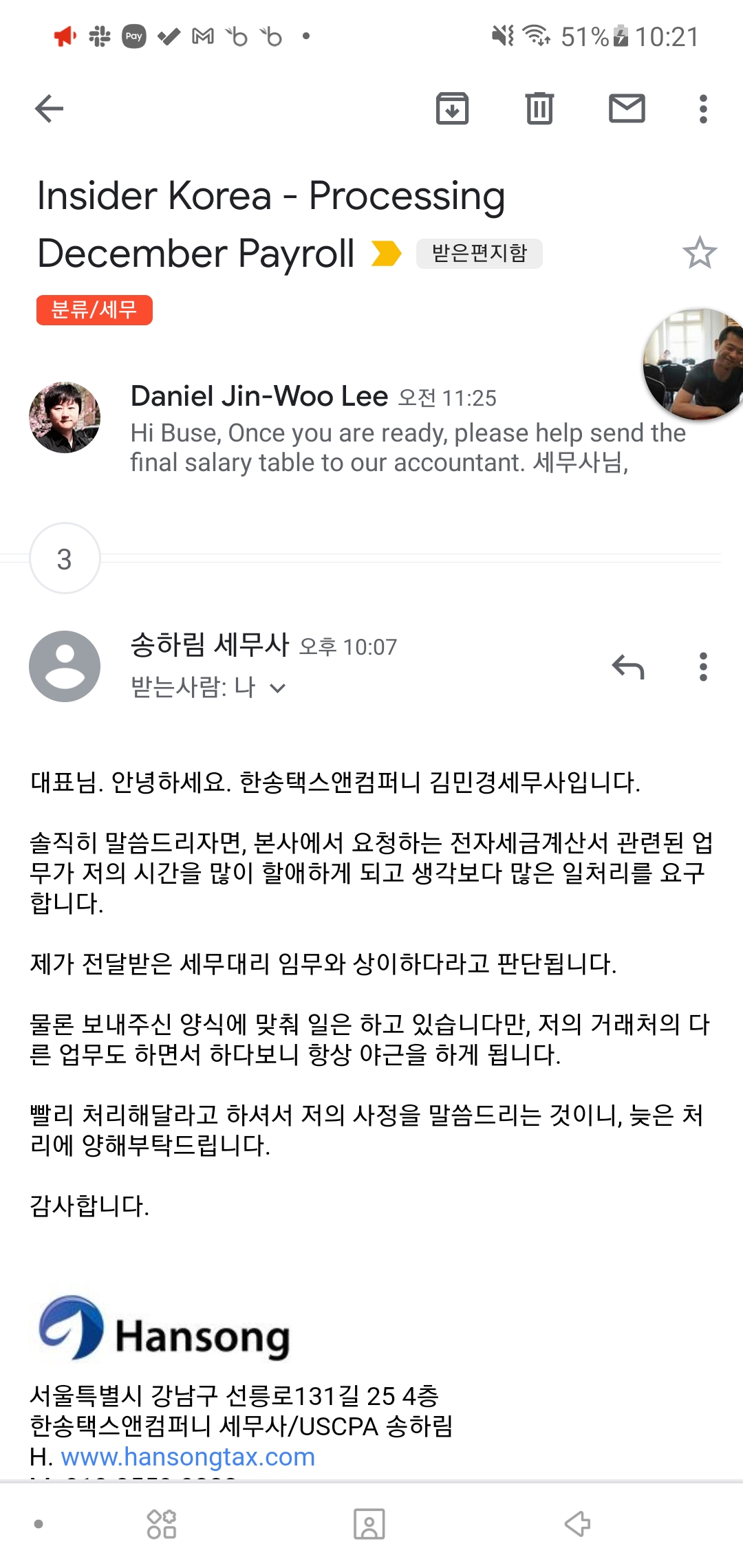Open more options for 송하림 세무사's message

pos(702,666)
